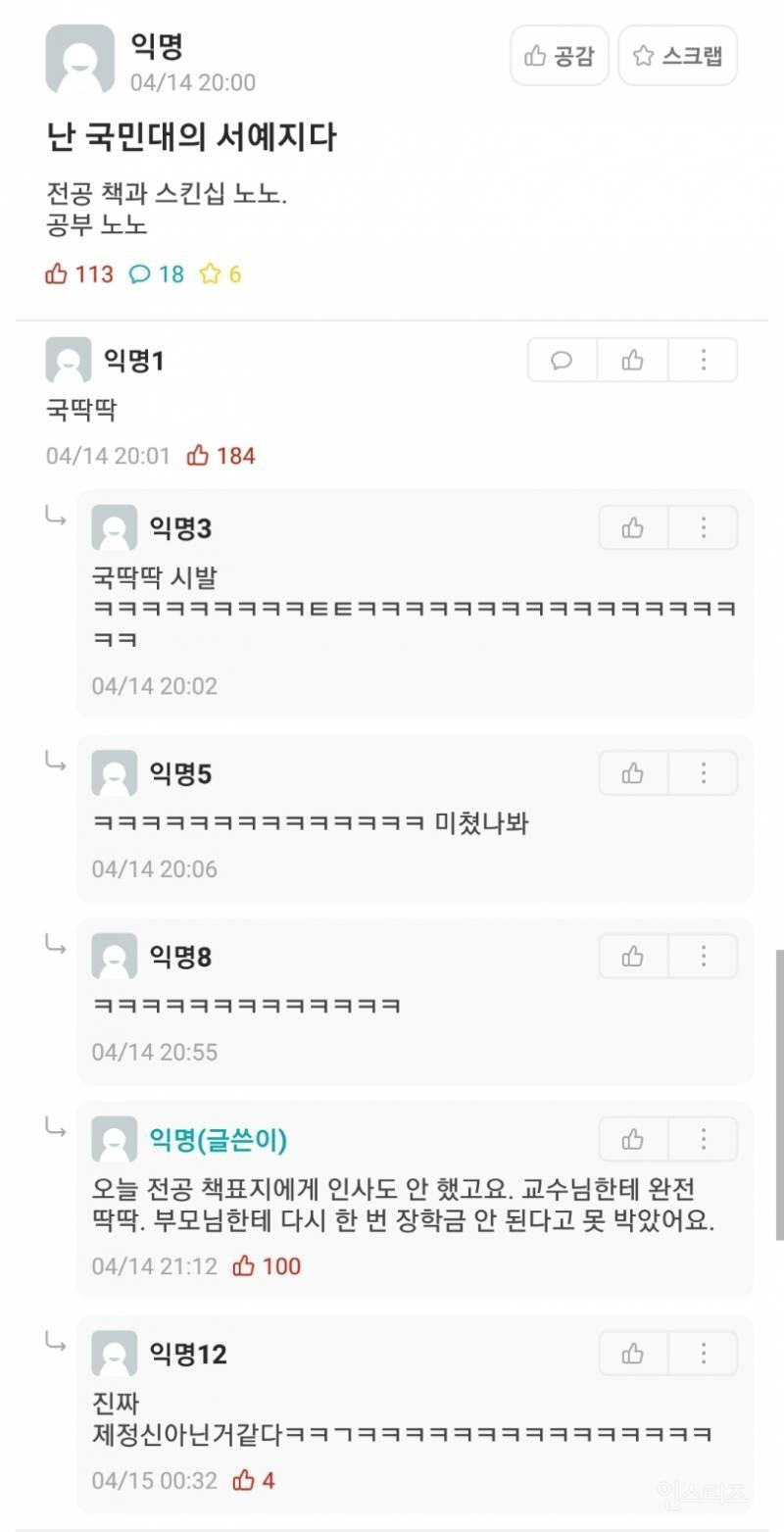The image size is (784, 1532).
Task: Open more options for 익명5's reply
Action: [703, 774]
